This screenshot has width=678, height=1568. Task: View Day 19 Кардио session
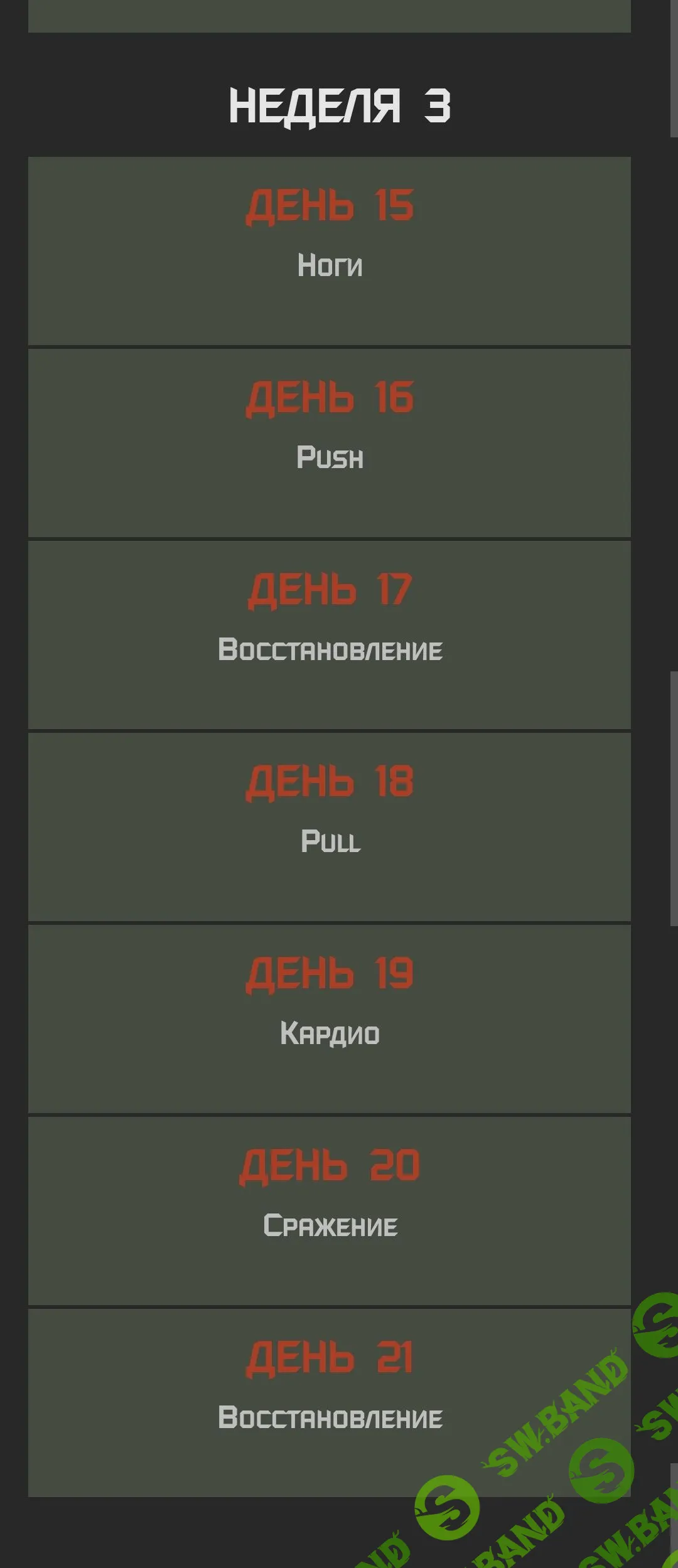(x=330, y=1019)
